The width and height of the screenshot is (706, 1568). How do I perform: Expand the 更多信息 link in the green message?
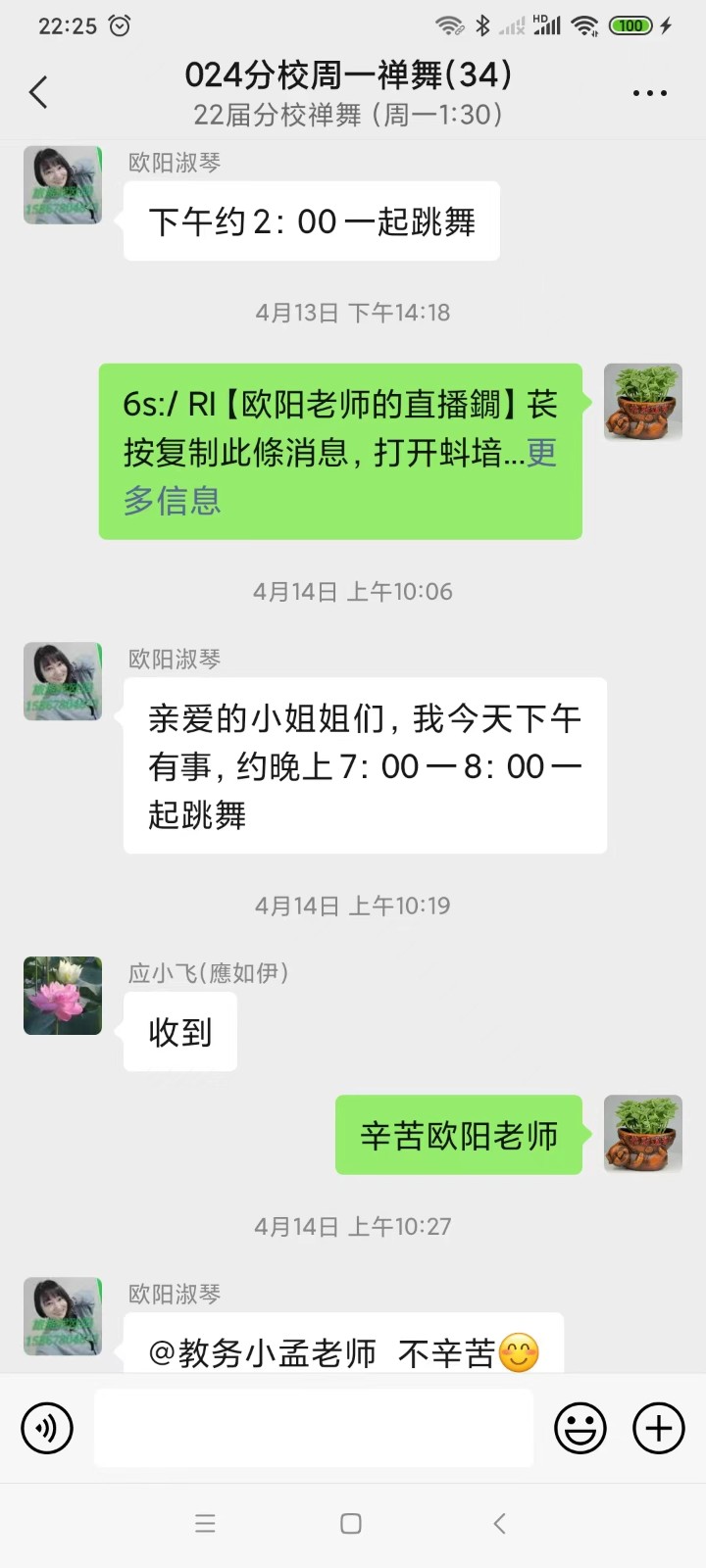172,501
